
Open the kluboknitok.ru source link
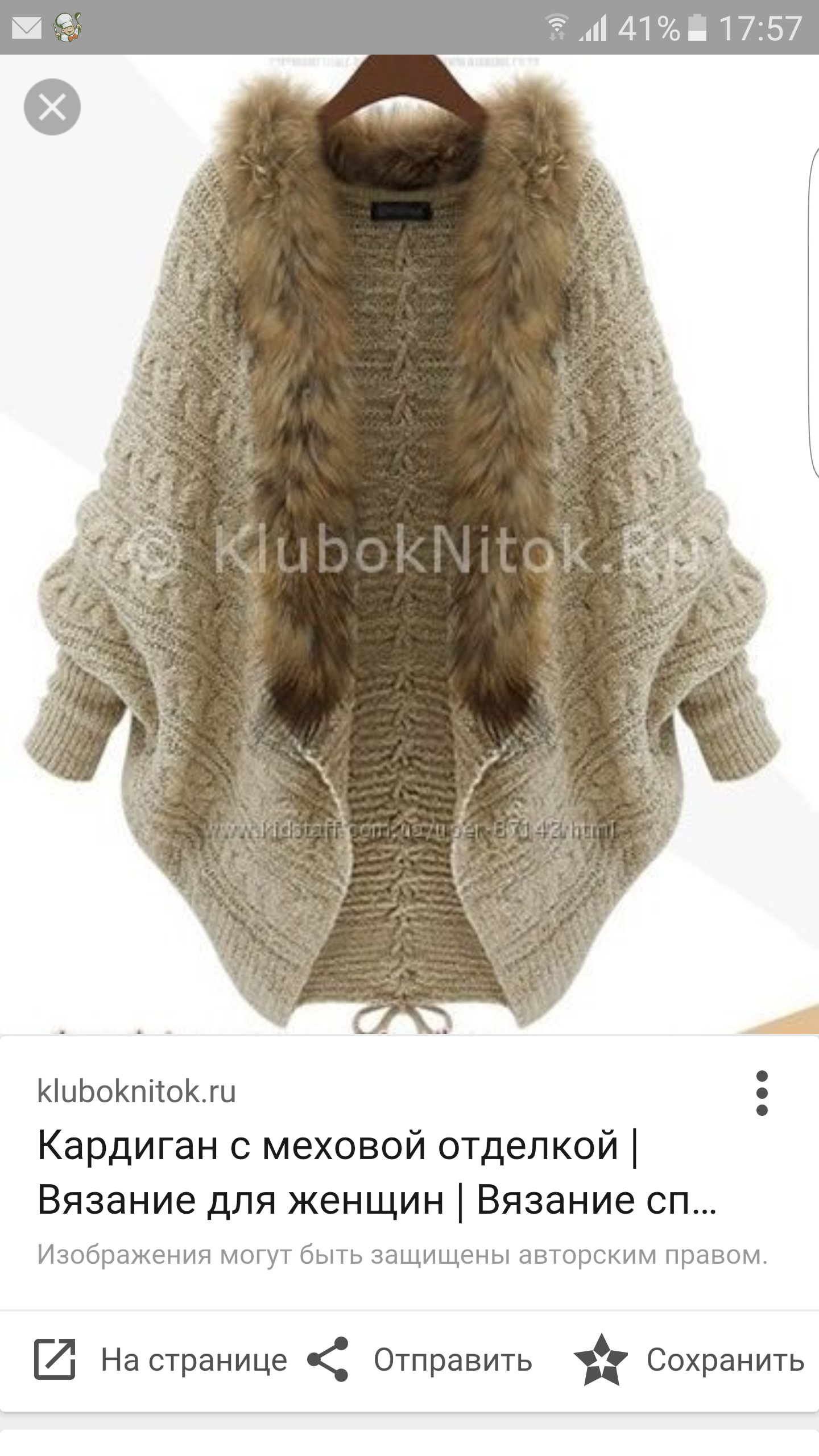tap(136, 1091)
